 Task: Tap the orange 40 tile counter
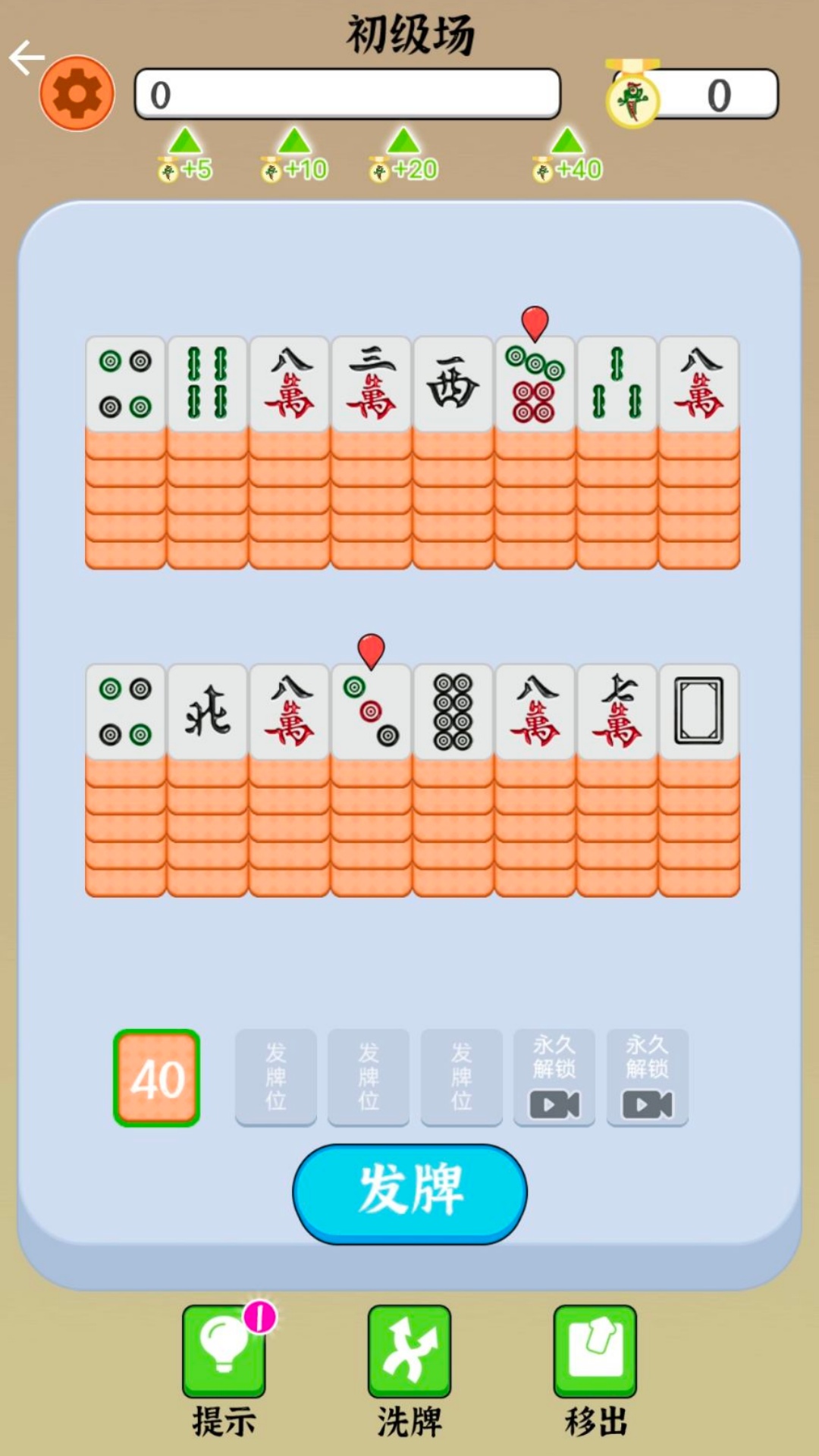coord(156,1077)
